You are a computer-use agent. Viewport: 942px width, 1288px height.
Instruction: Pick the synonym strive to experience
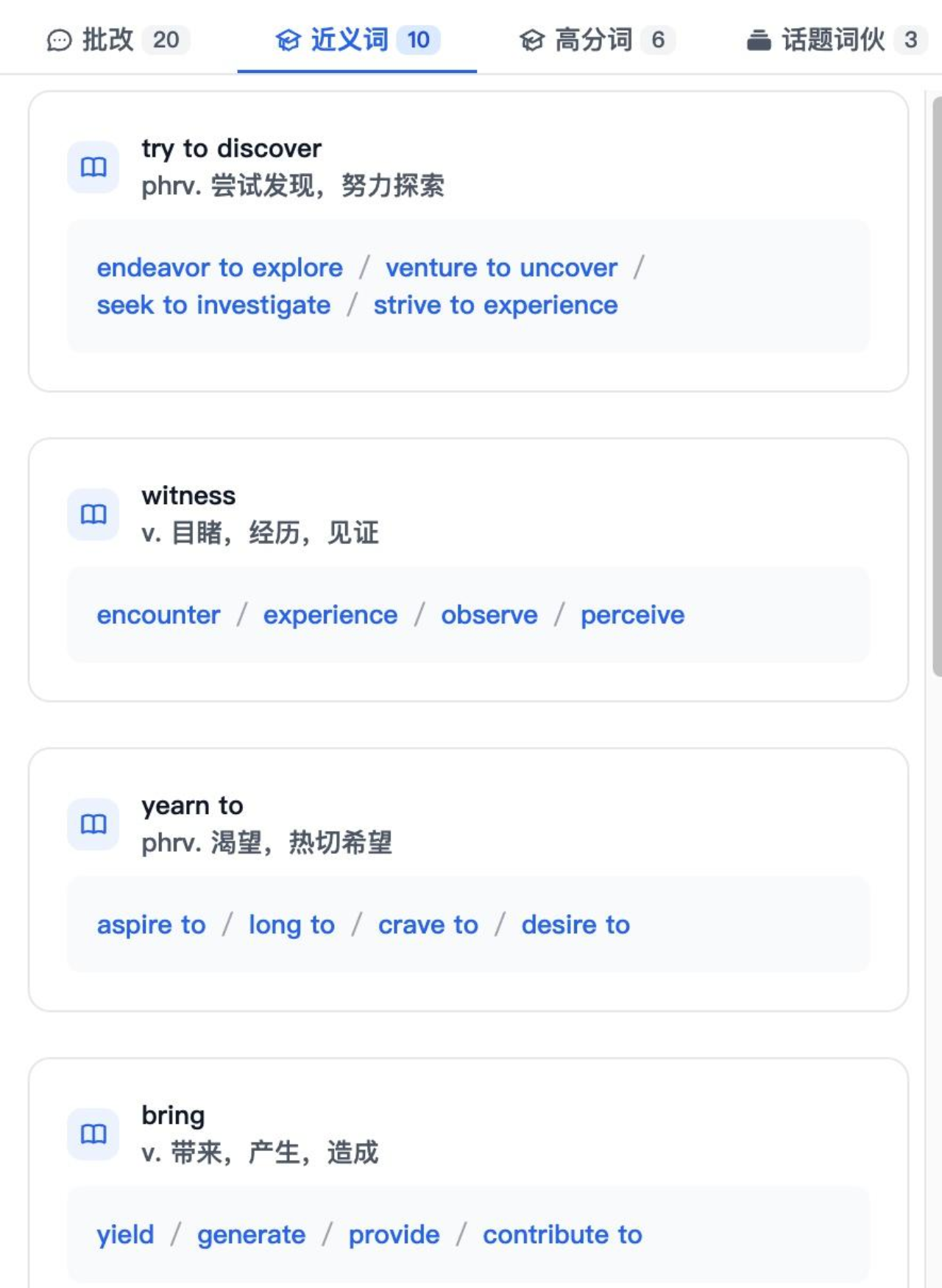[x=495, y=305]
